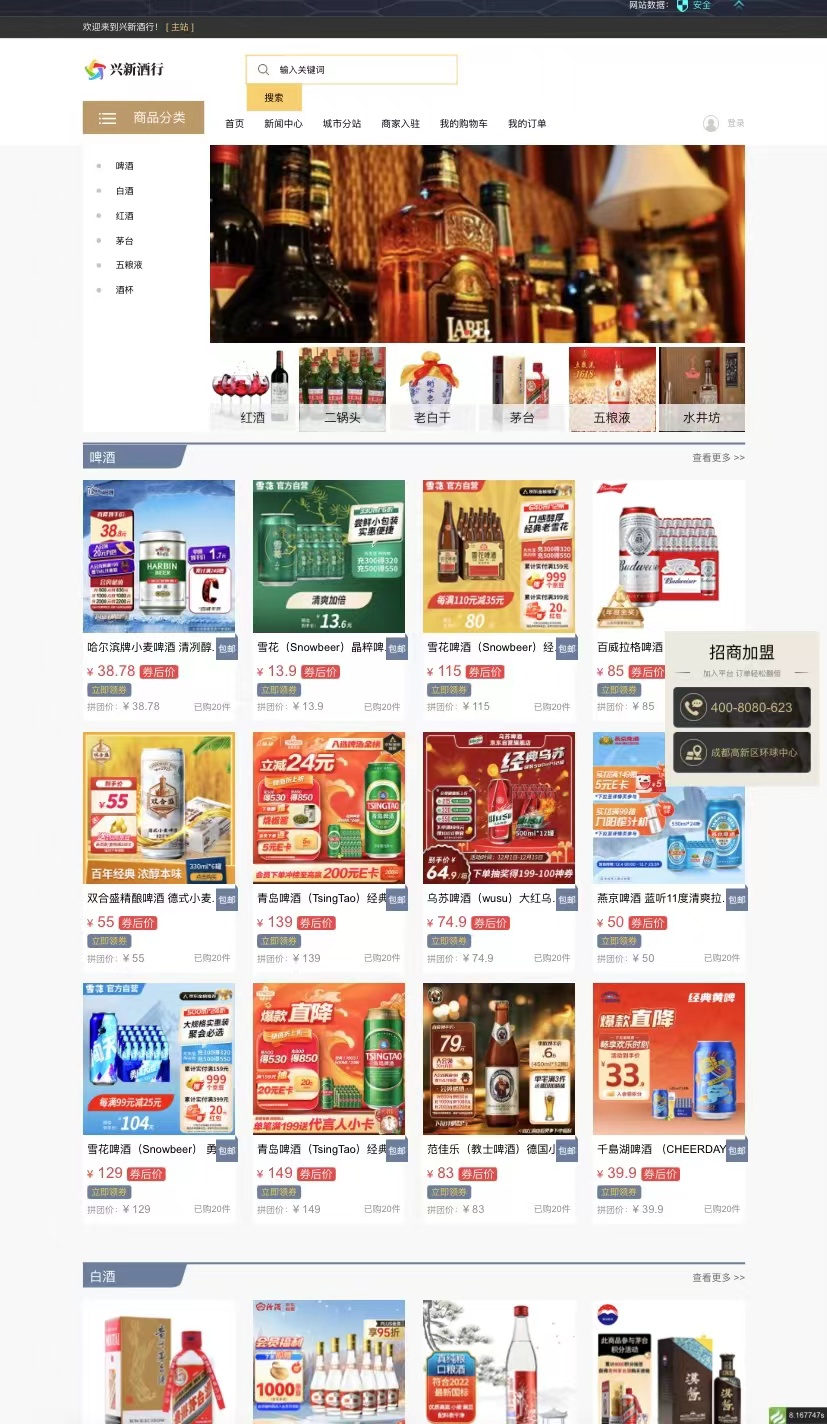Select 酒杯 category
The image size is (827, 1424).
(x=124, y=290)
